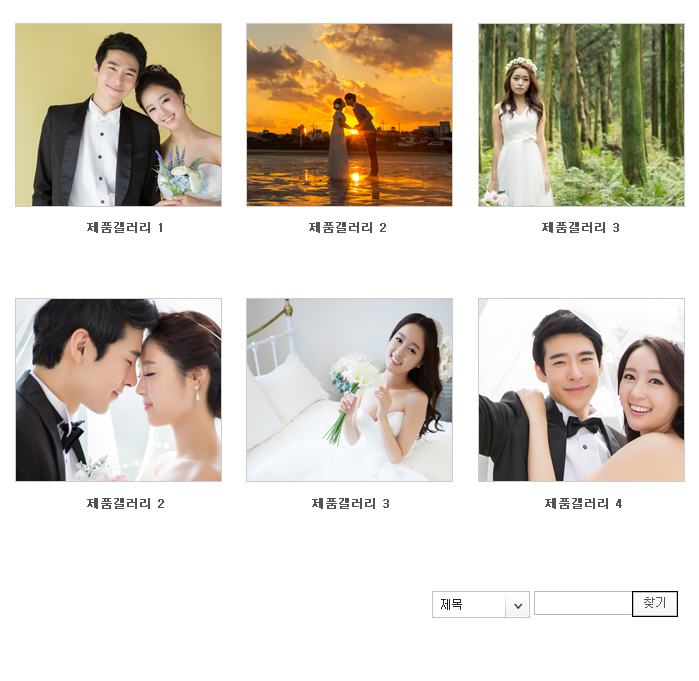Open the bride with bouquet on bed photo
The image size is (699, 681).
click(x=349, y=390)
